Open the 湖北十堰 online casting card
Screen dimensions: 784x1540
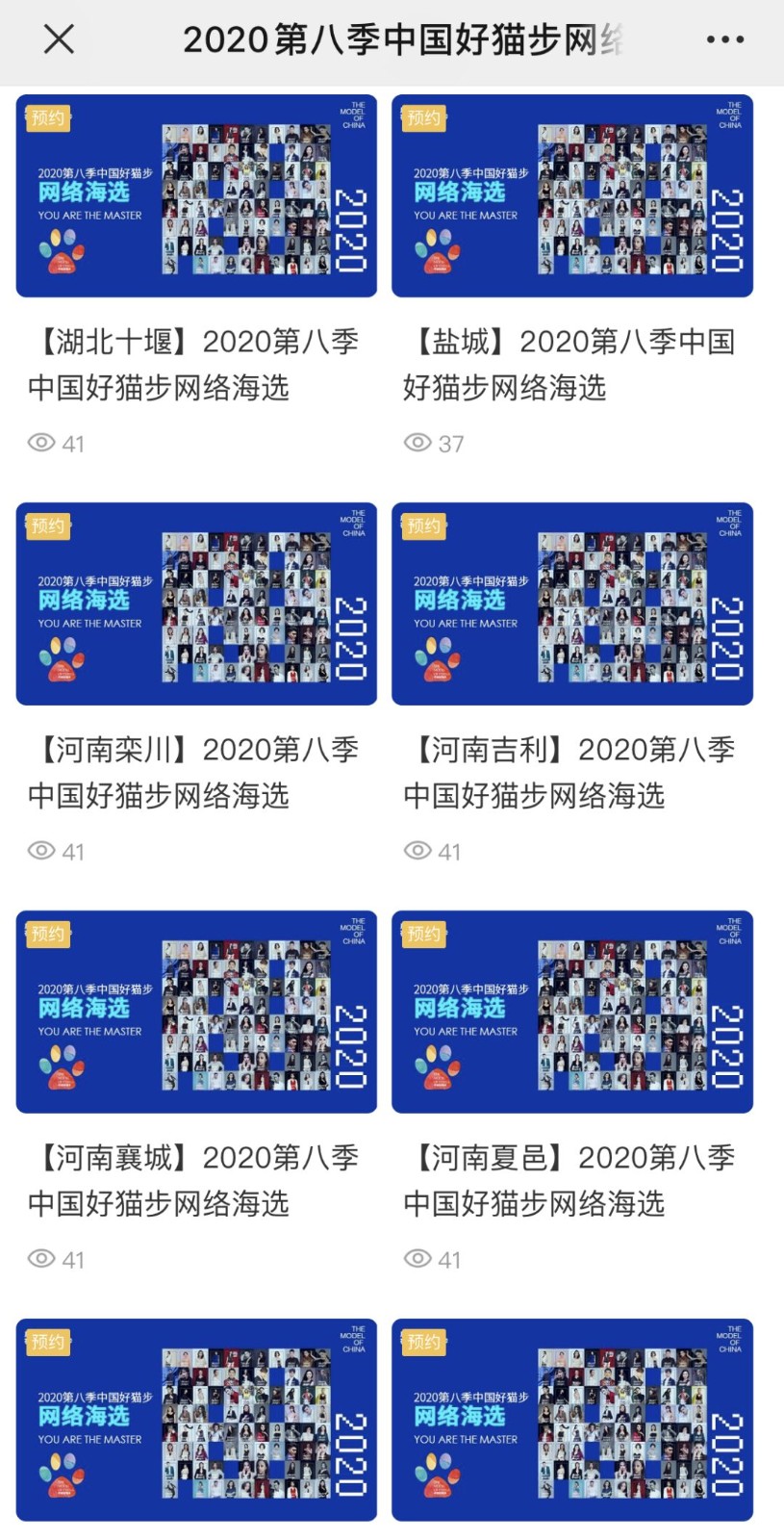coord(196,196)
